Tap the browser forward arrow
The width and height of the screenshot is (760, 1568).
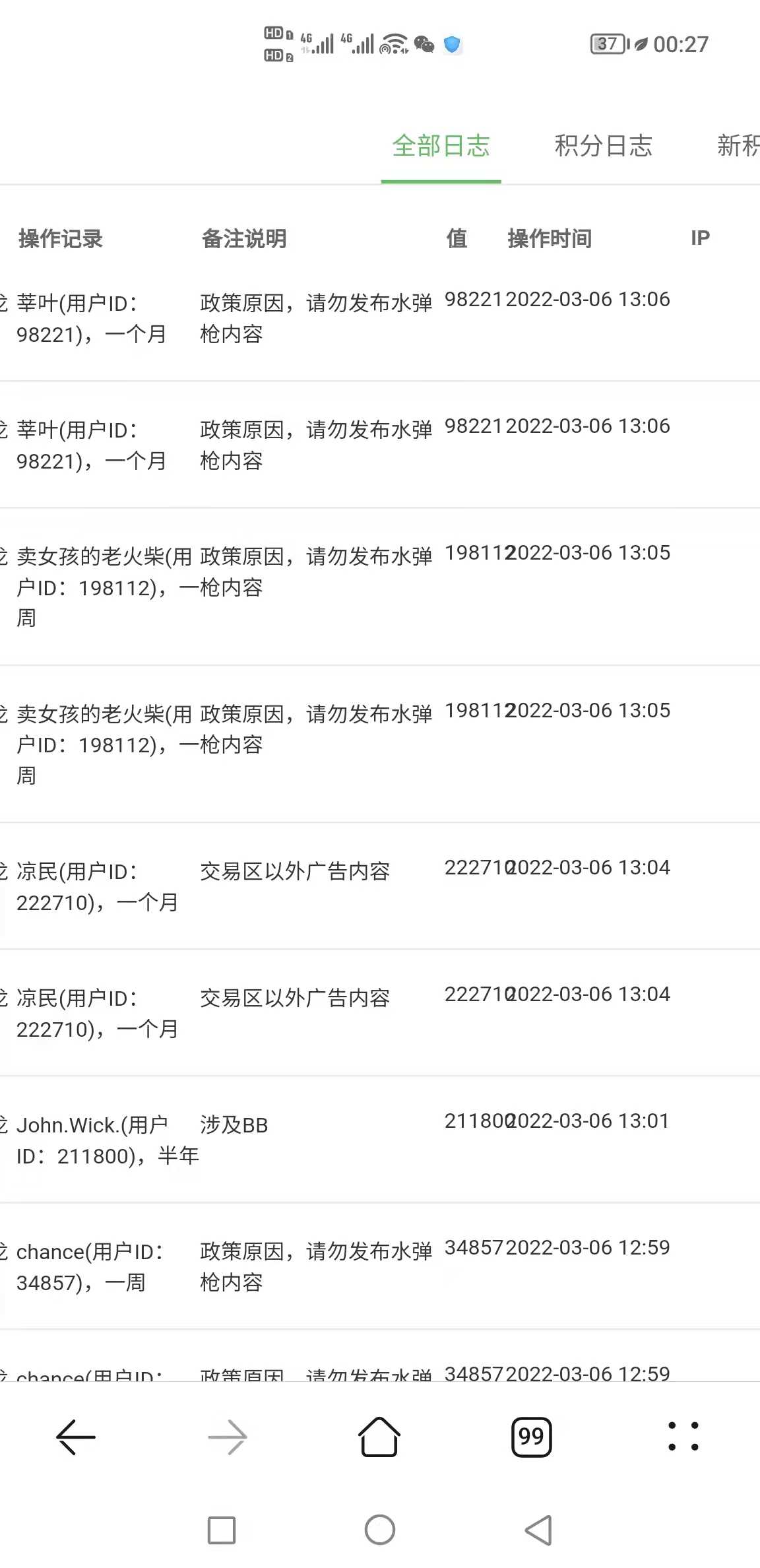click(228, 1437)
